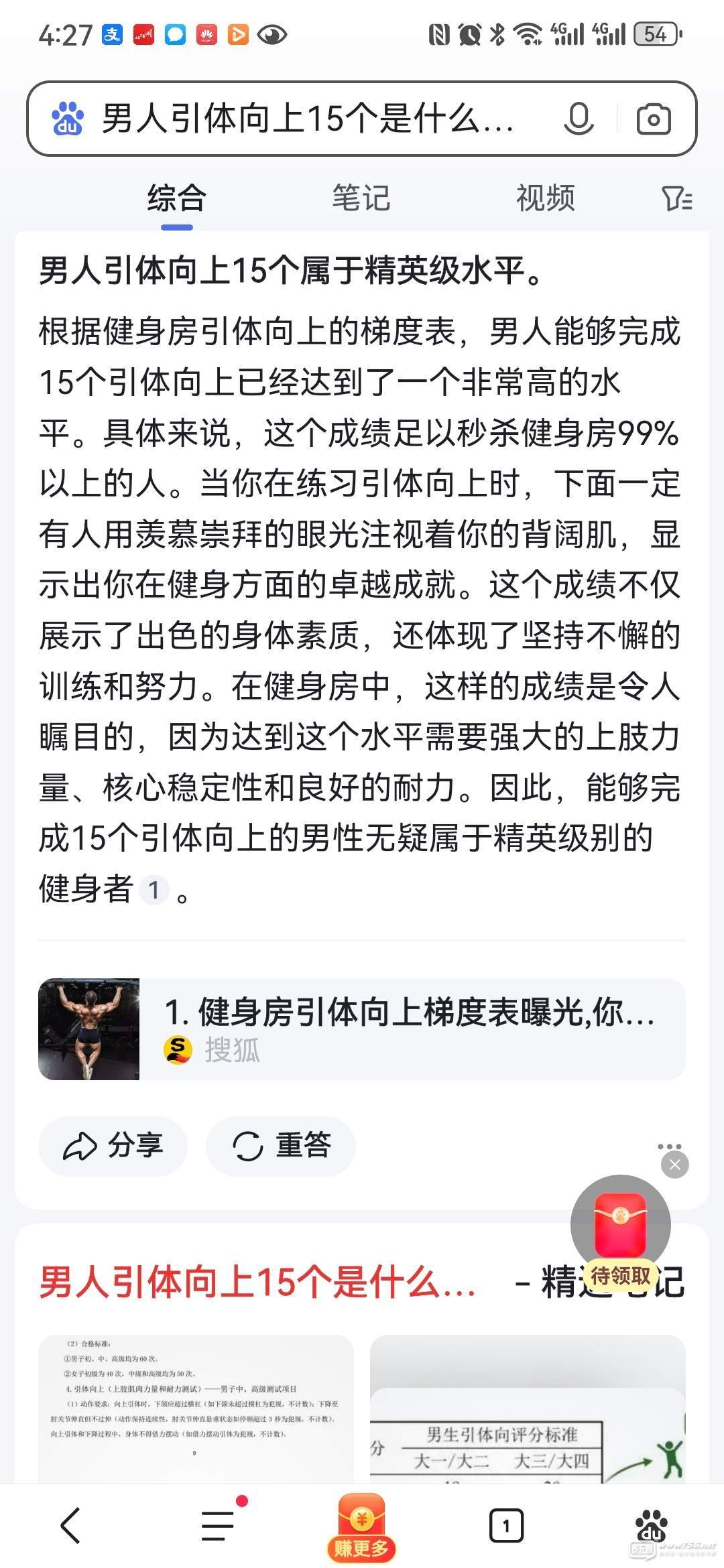Open the search filter icon
The image size is (724, 1568).
[x=676, y=198]
